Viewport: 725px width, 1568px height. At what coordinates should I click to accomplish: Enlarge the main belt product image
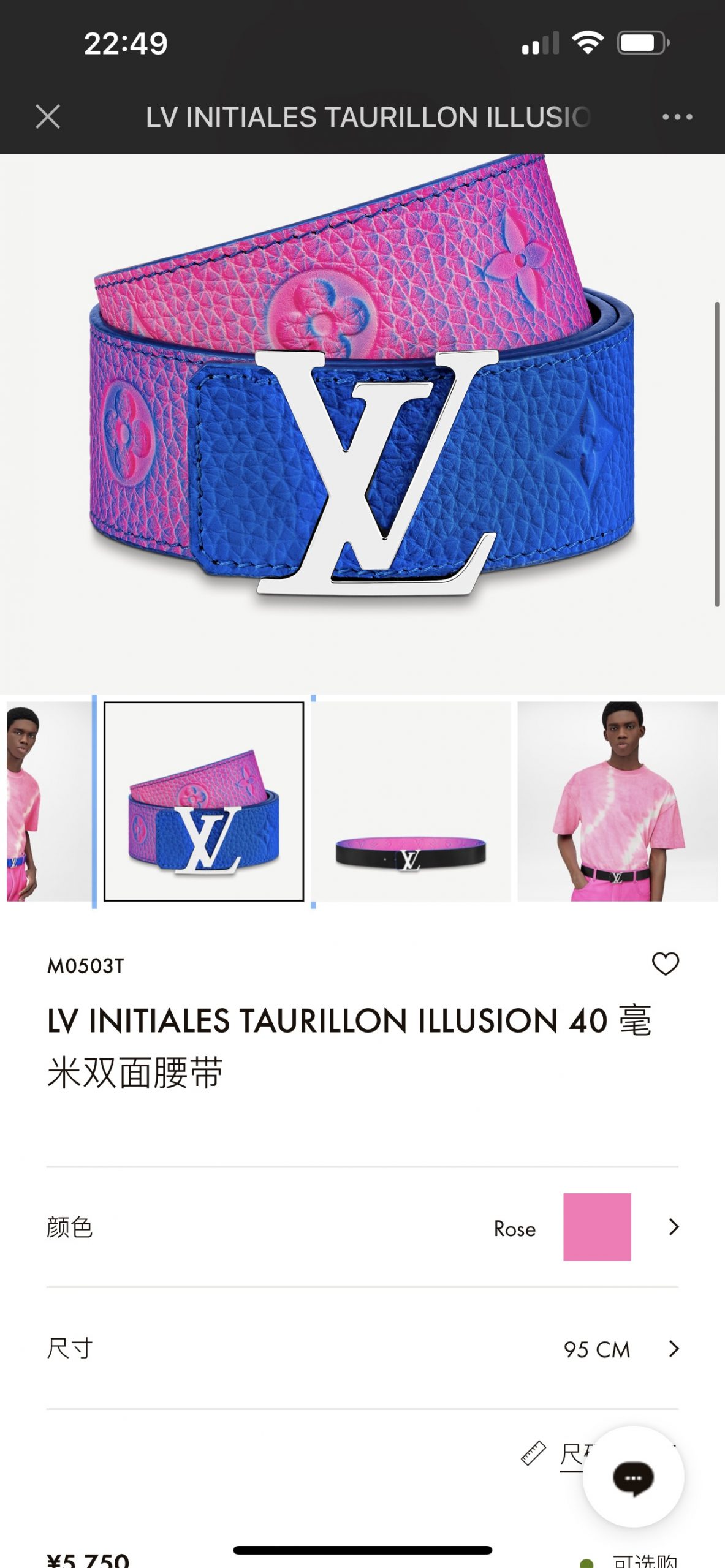362,423
